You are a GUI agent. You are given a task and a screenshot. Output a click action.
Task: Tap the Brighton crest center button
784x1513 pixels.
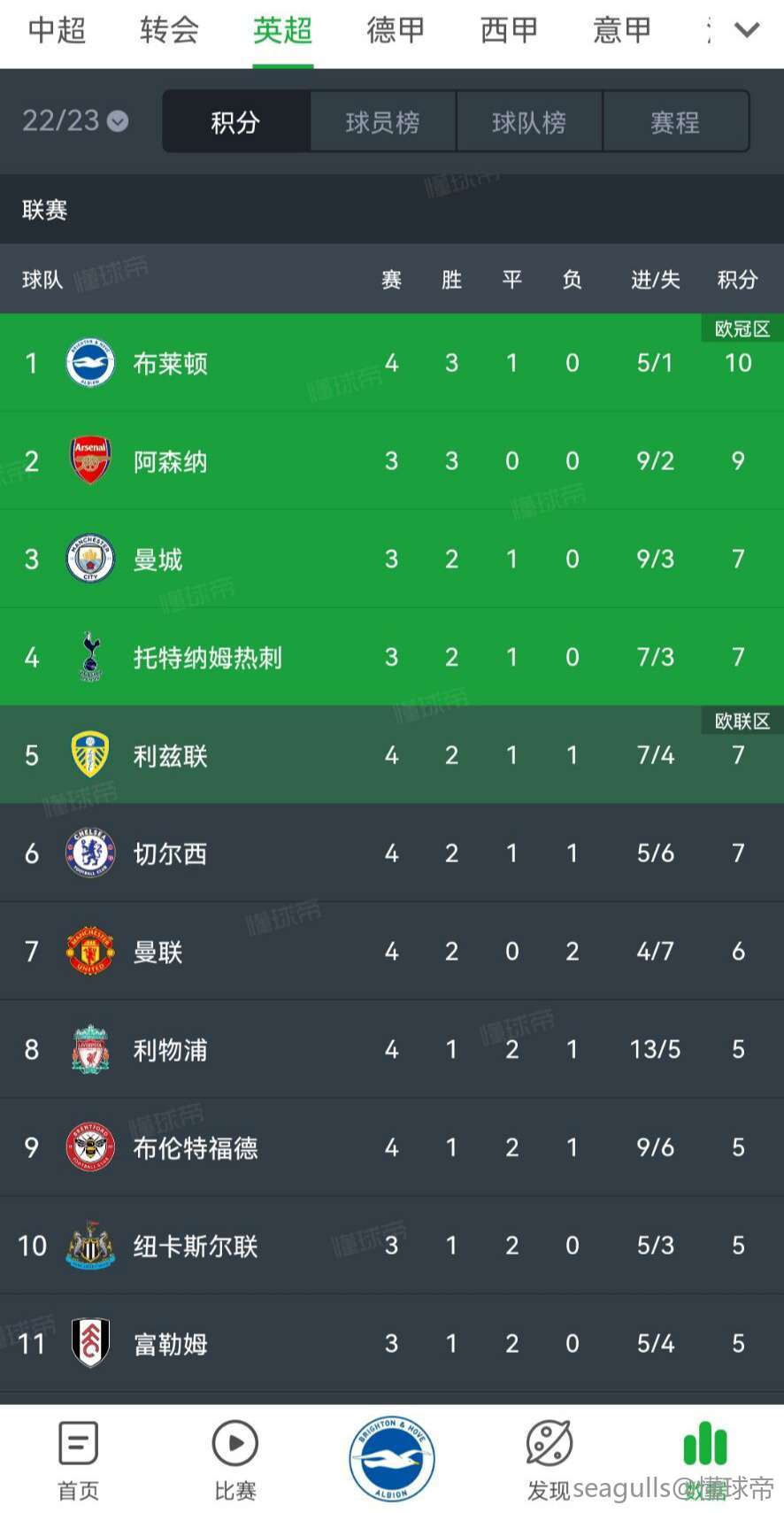coord(392,1458)
